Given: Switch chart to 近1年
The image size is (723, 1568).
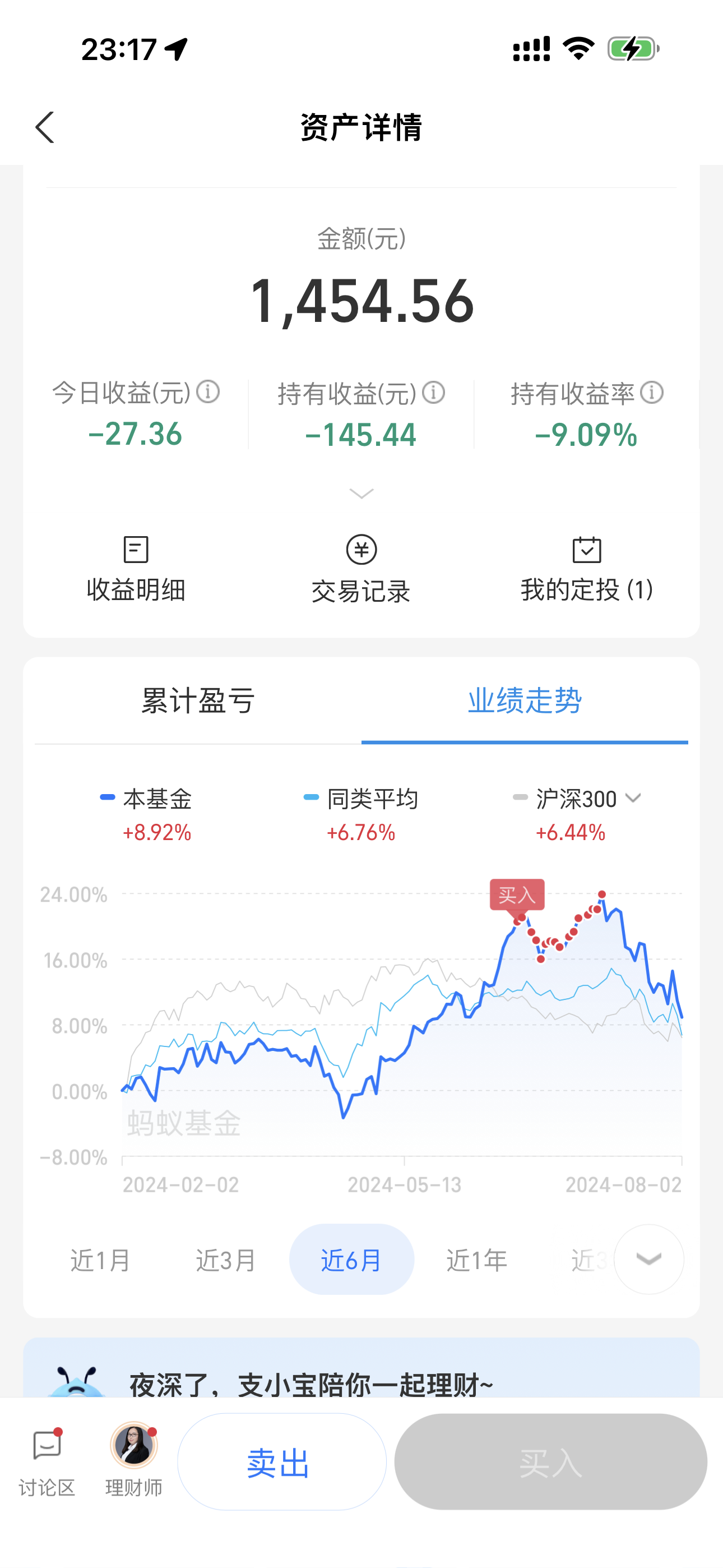Looking at the screenshot, I should point(476,1260).
